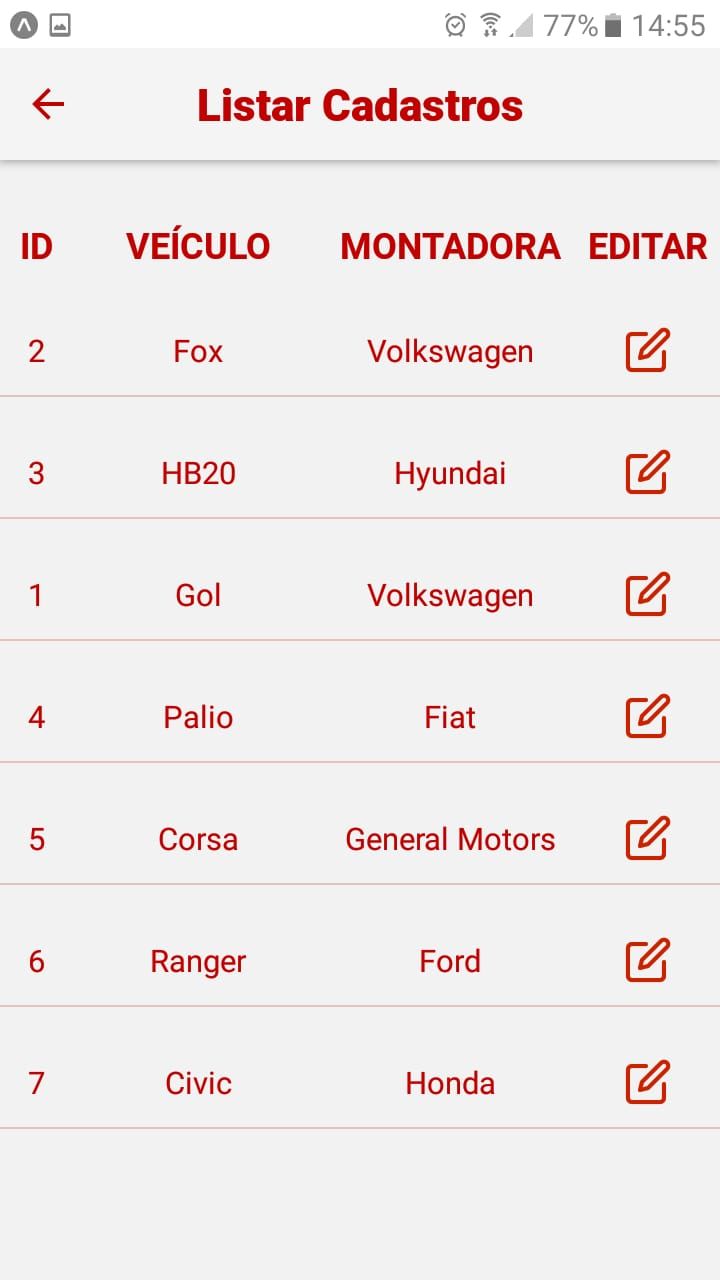Tap the edit pencil for Palio
720x1280 pixels.
(x=645, y=717)
